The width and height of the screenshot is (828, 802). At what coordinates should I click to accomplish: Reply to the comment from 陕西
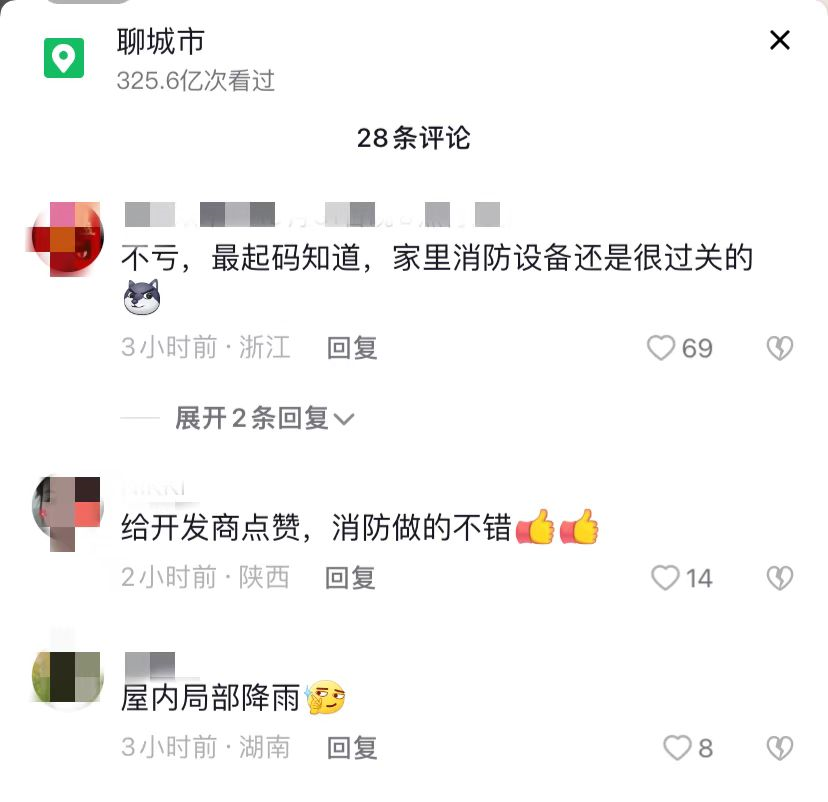[x=351, y=577]
